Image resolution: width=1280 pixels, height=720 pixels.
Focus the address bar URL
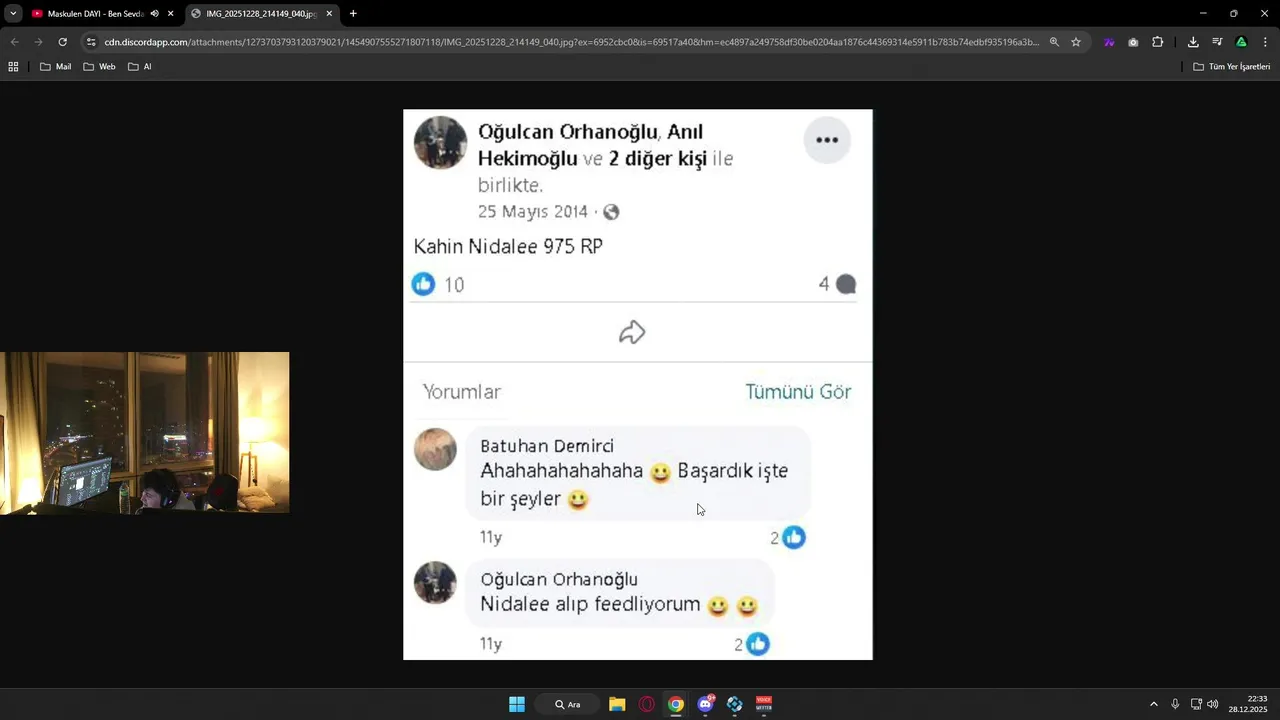click(x=570, y=42)
